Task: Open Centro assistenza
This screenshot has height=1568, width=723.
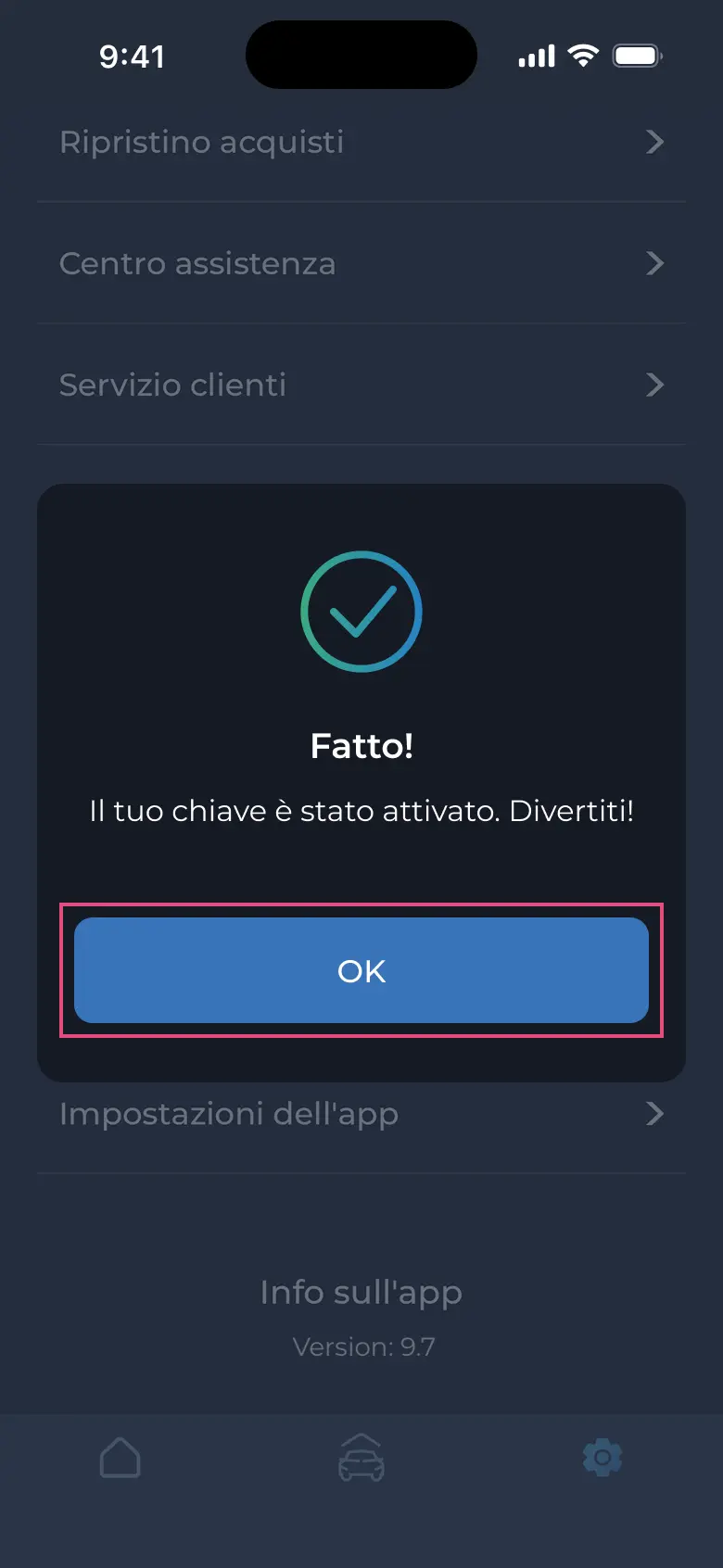Action: (x=361, y=263)
